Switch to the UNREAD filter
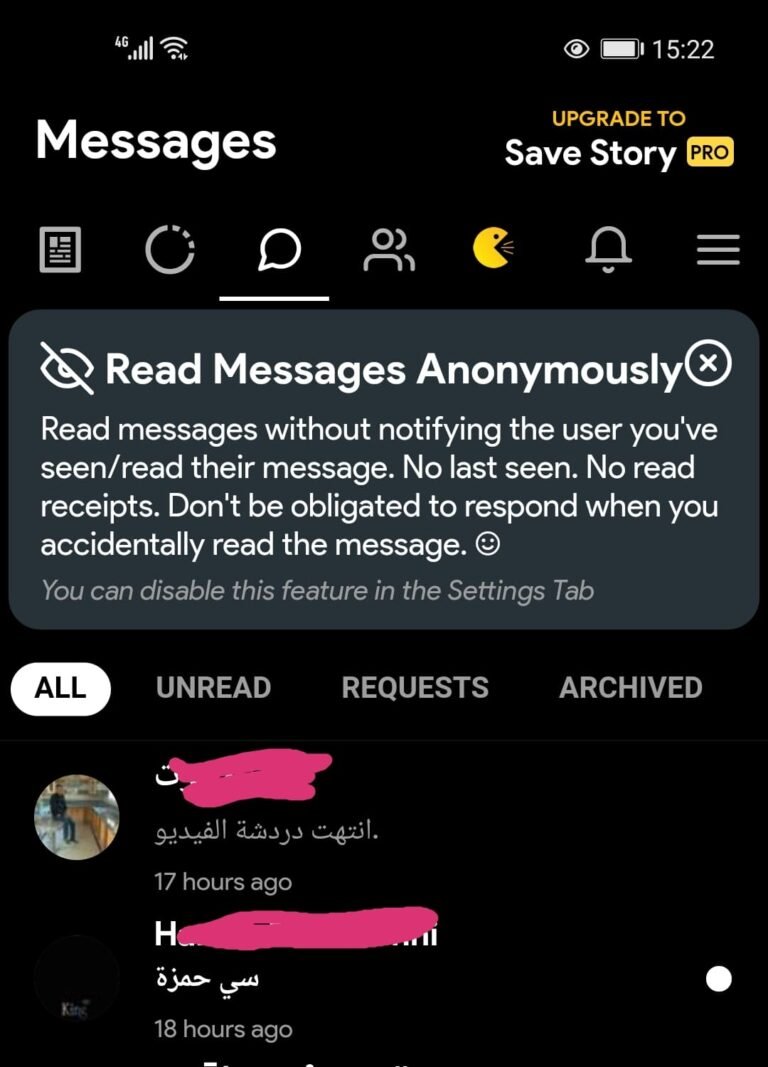 point(213,688)
